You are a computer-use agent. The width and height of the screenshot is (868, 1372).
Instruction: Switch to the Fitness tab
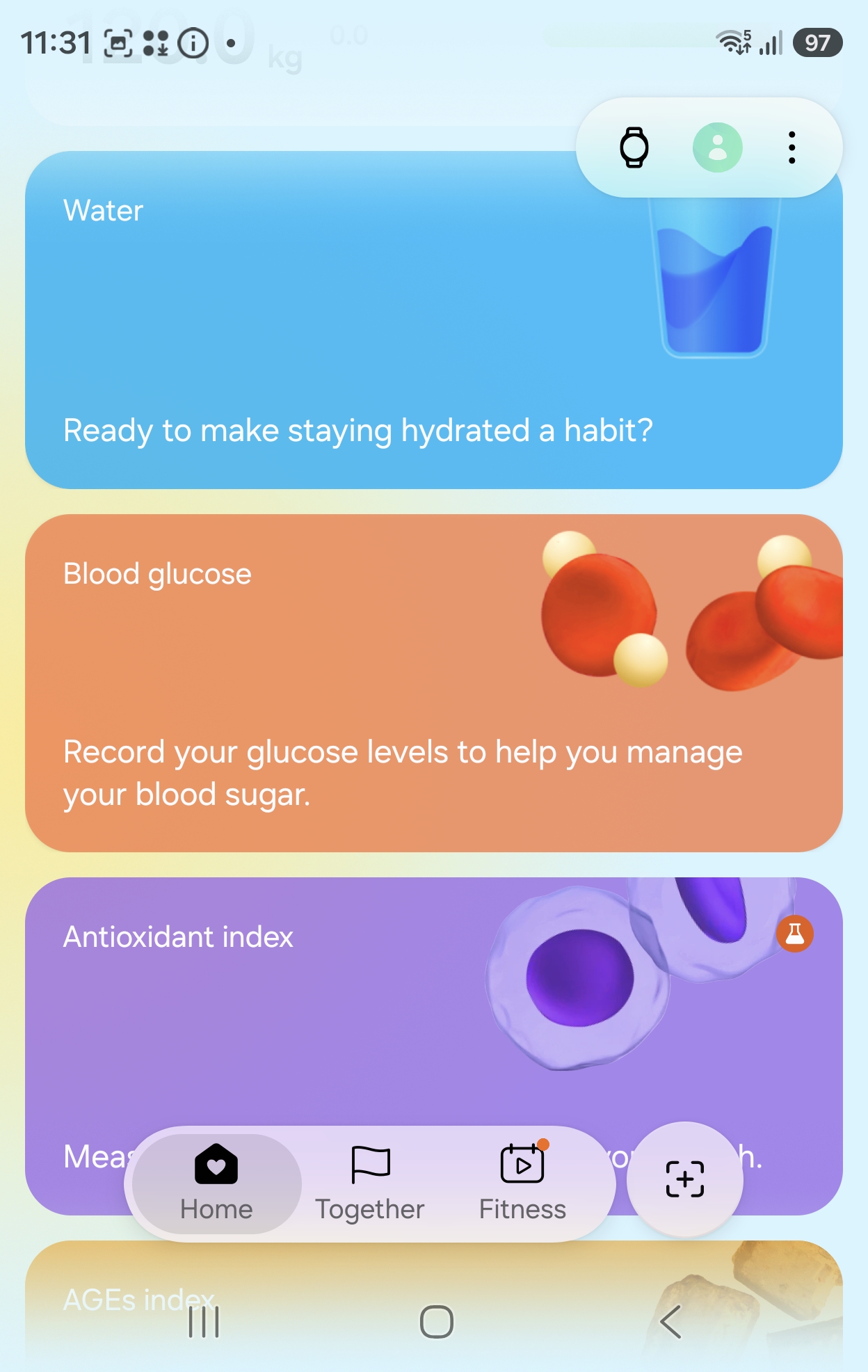pyautogui.click(x=522, y=1184)
